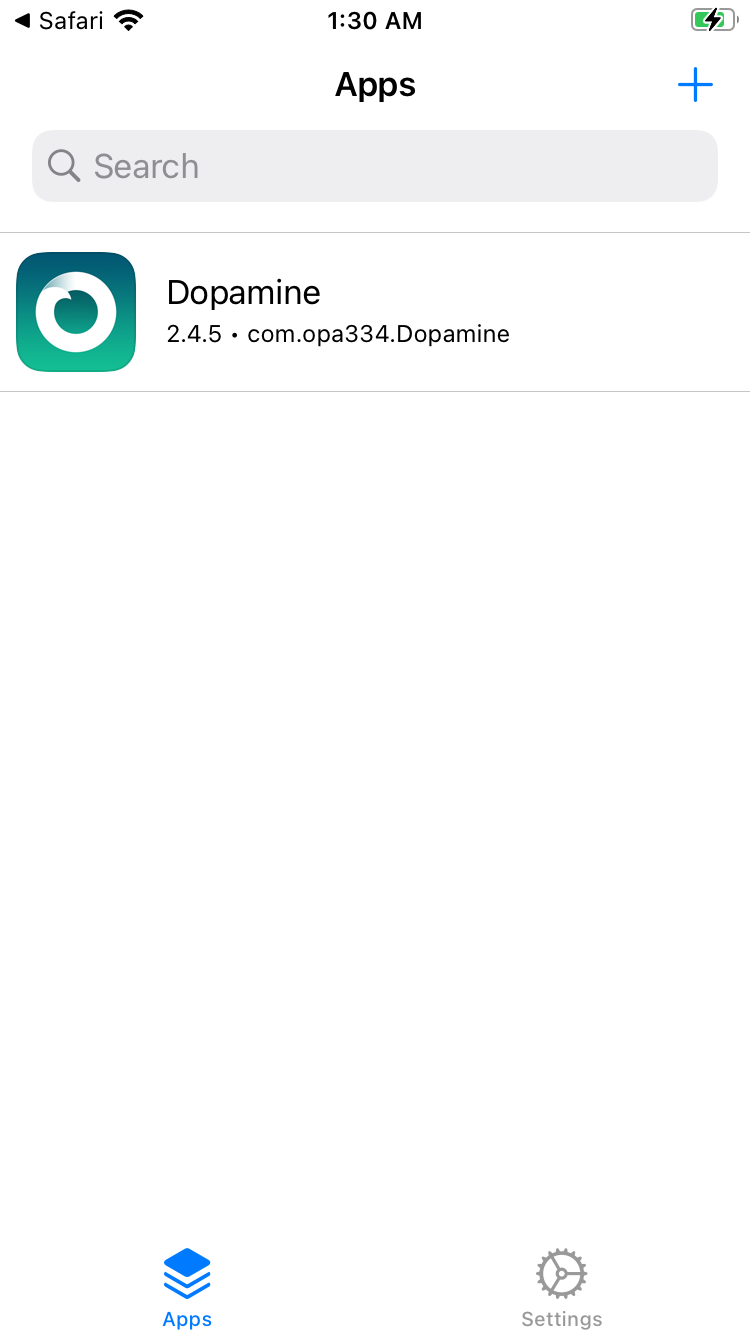The height and width of the screenshot is (1334, 750).
Task: Tap the plus icon to add an app
Action: [x=695, y=85]
